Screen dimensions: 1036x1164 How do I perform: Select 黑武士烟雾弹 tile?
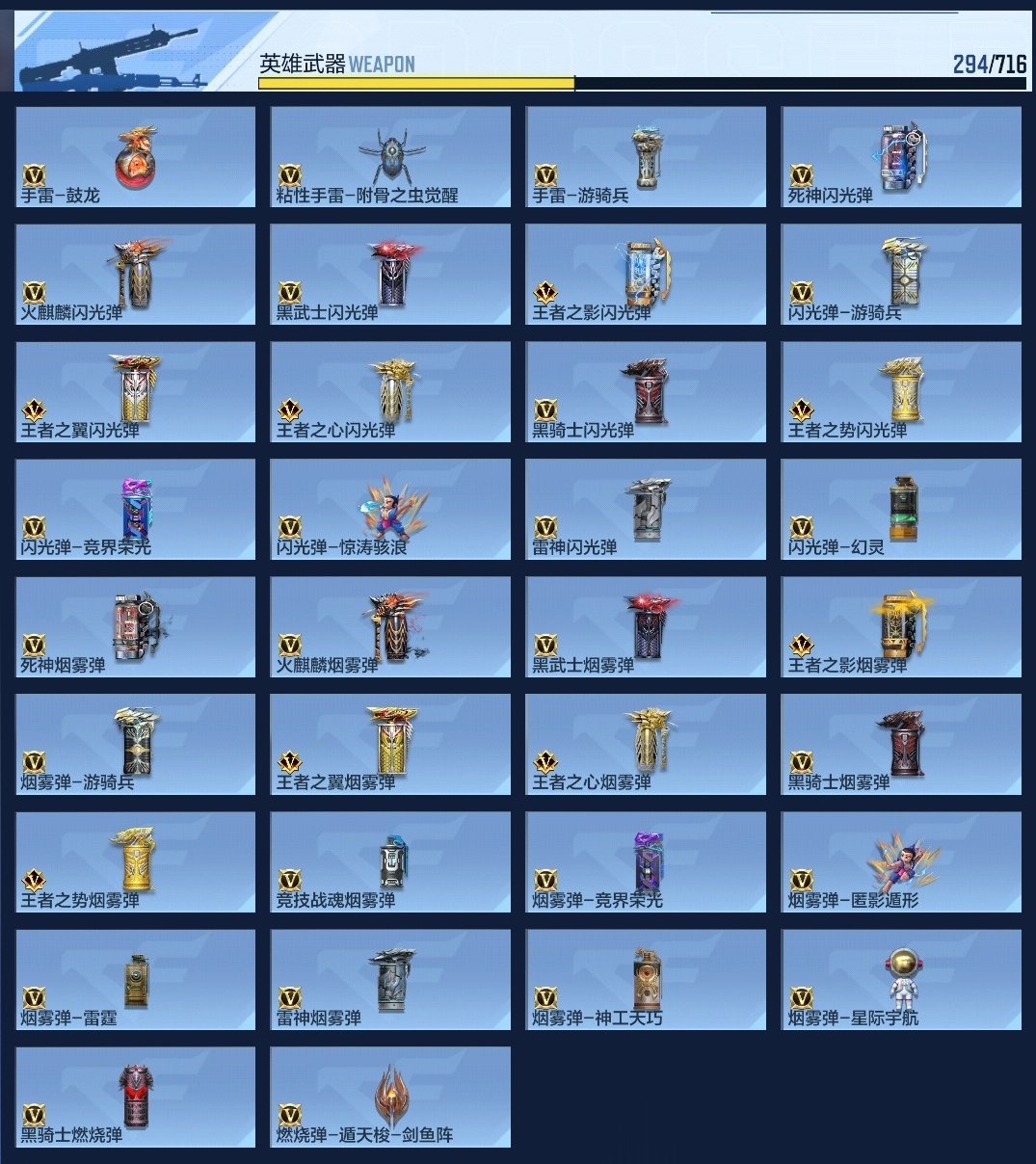[646, 627]
